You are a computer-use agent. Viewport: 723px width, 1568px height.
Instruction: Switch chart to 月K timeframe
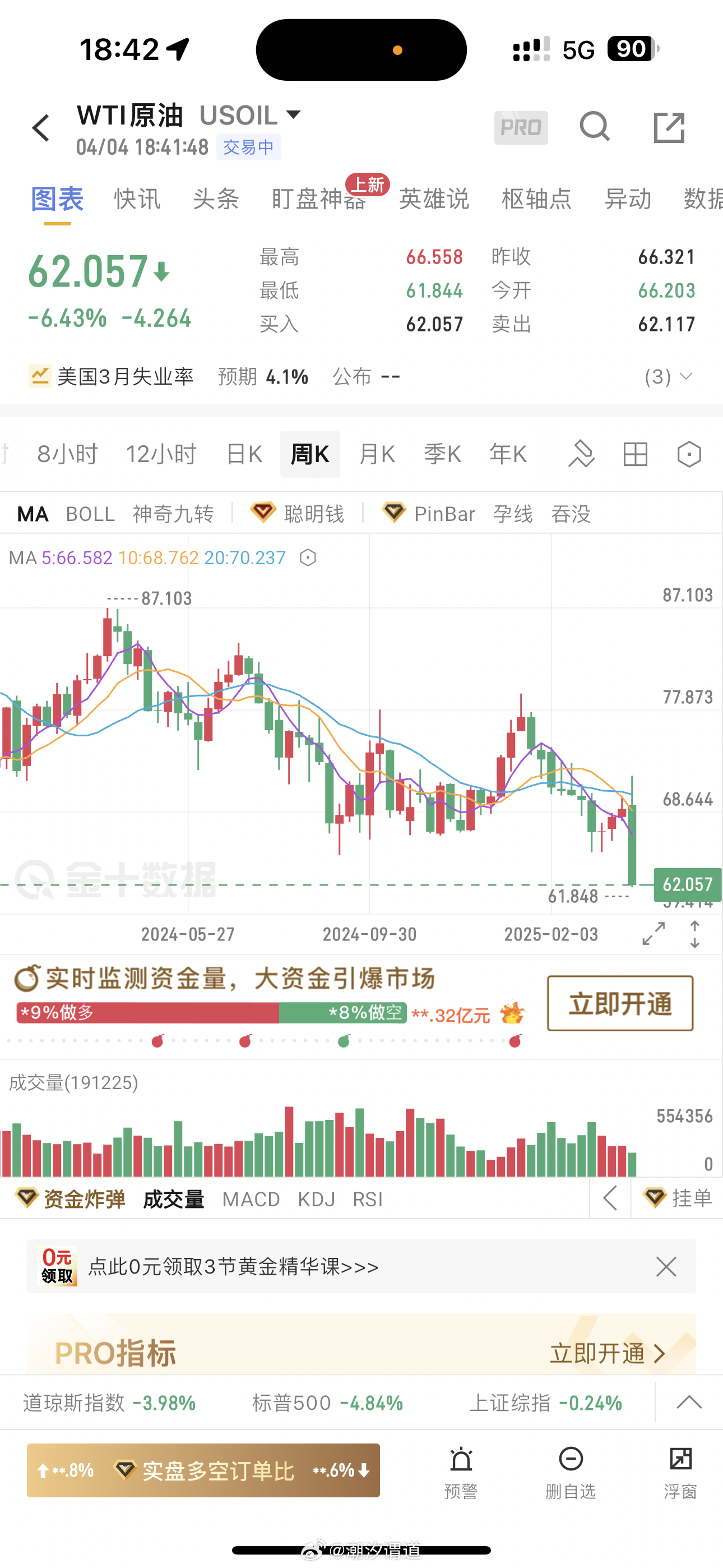pos(377,454)
